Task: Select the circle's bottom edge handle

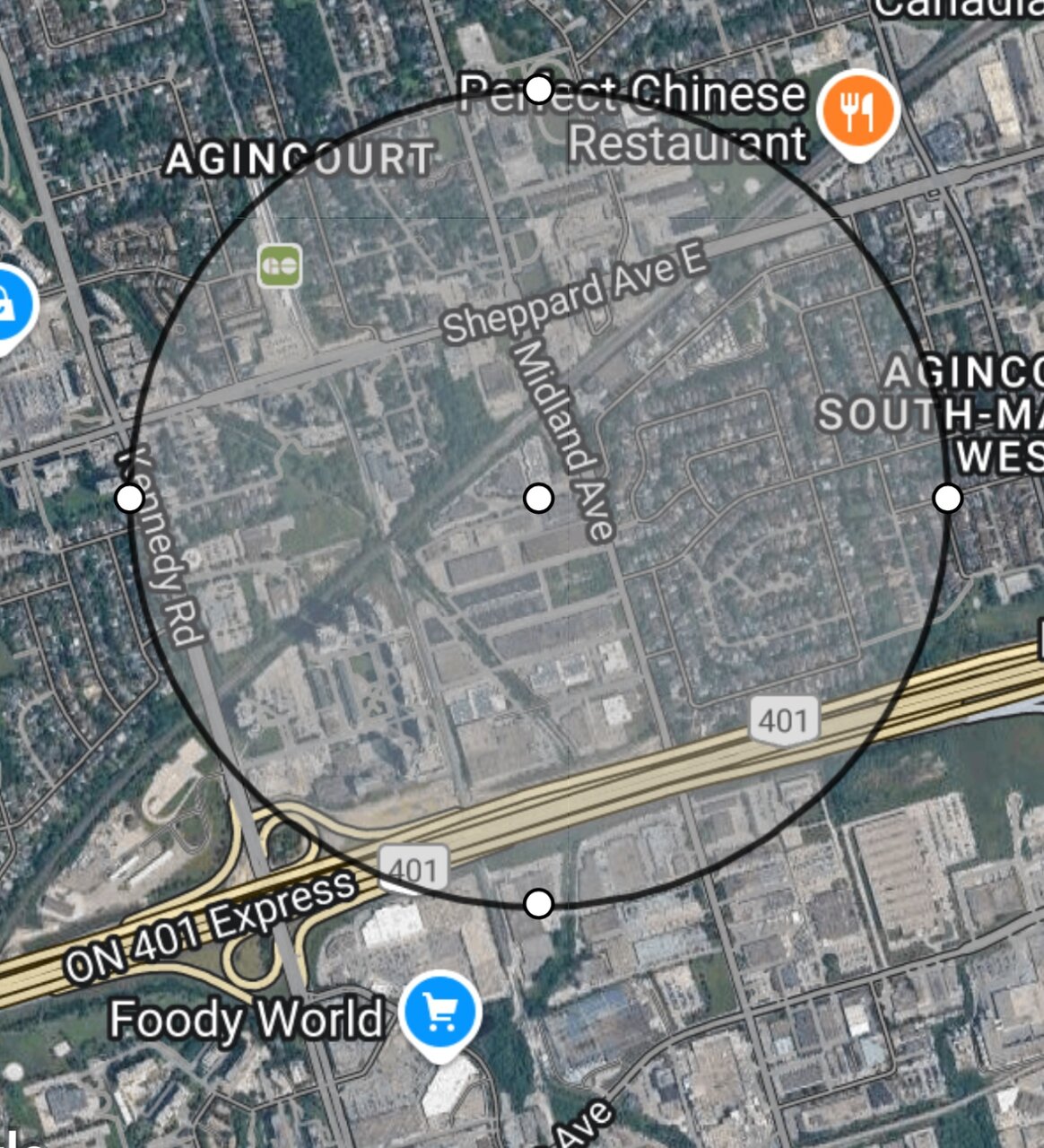Action: coord(538,903)
